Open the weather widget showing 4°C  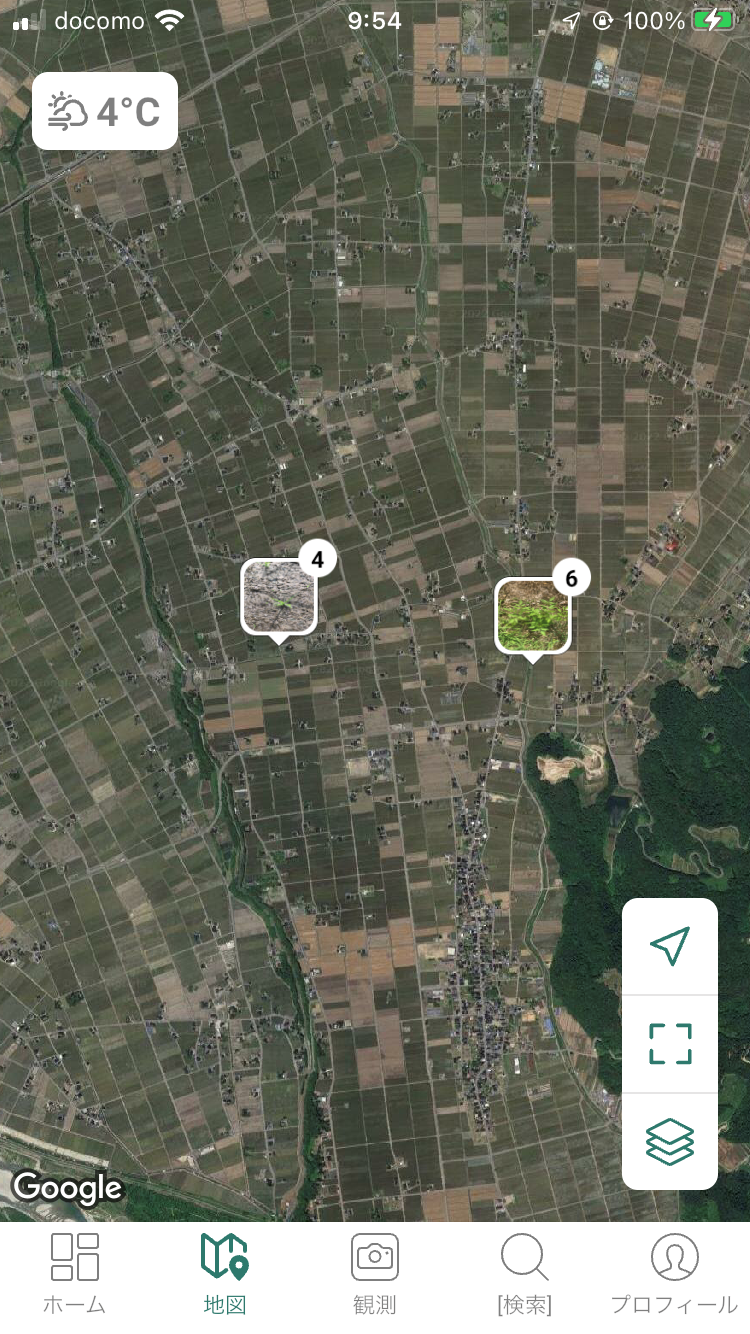104,110
